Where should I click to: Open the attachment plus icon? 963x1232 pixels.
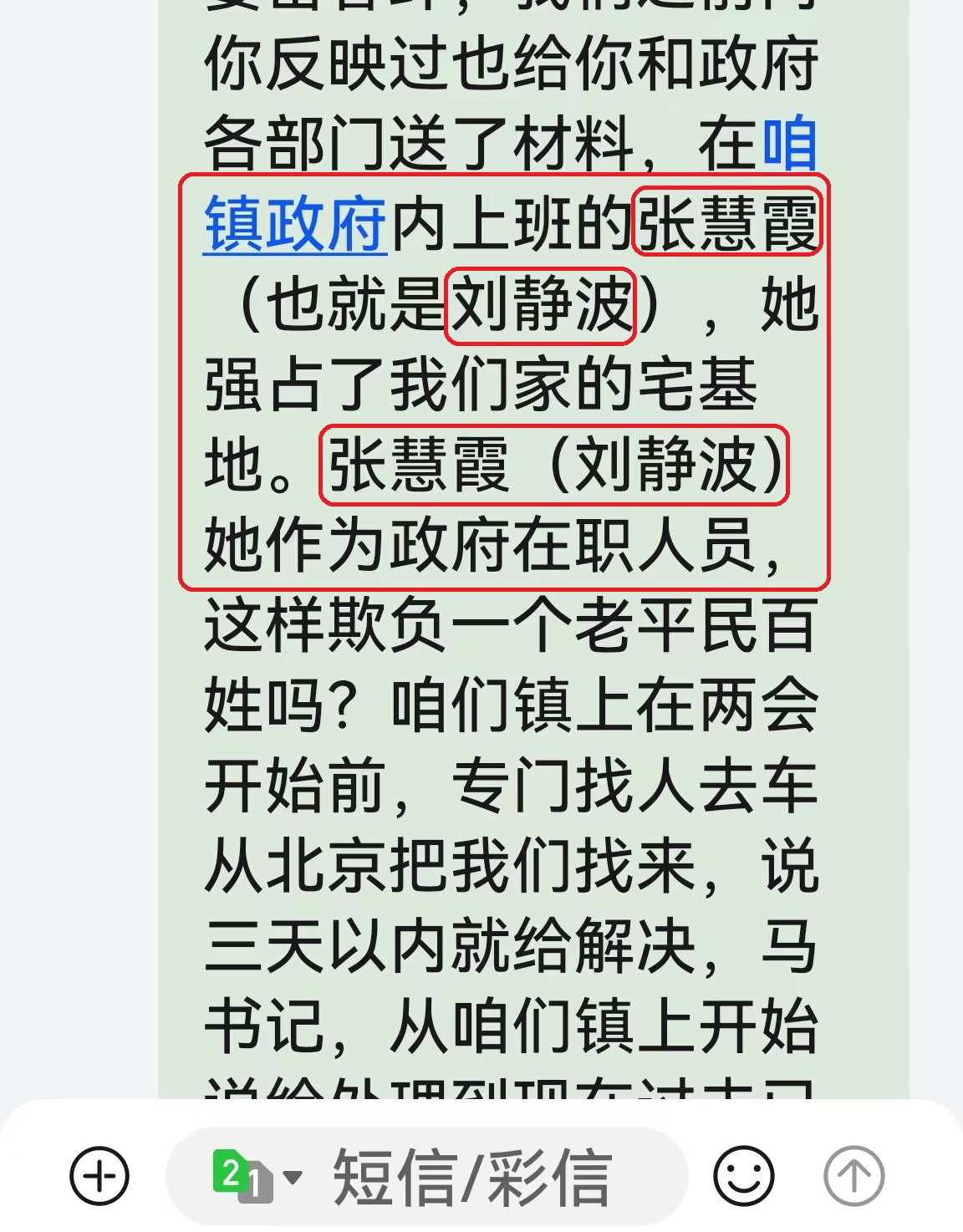tap(99, 1177)
